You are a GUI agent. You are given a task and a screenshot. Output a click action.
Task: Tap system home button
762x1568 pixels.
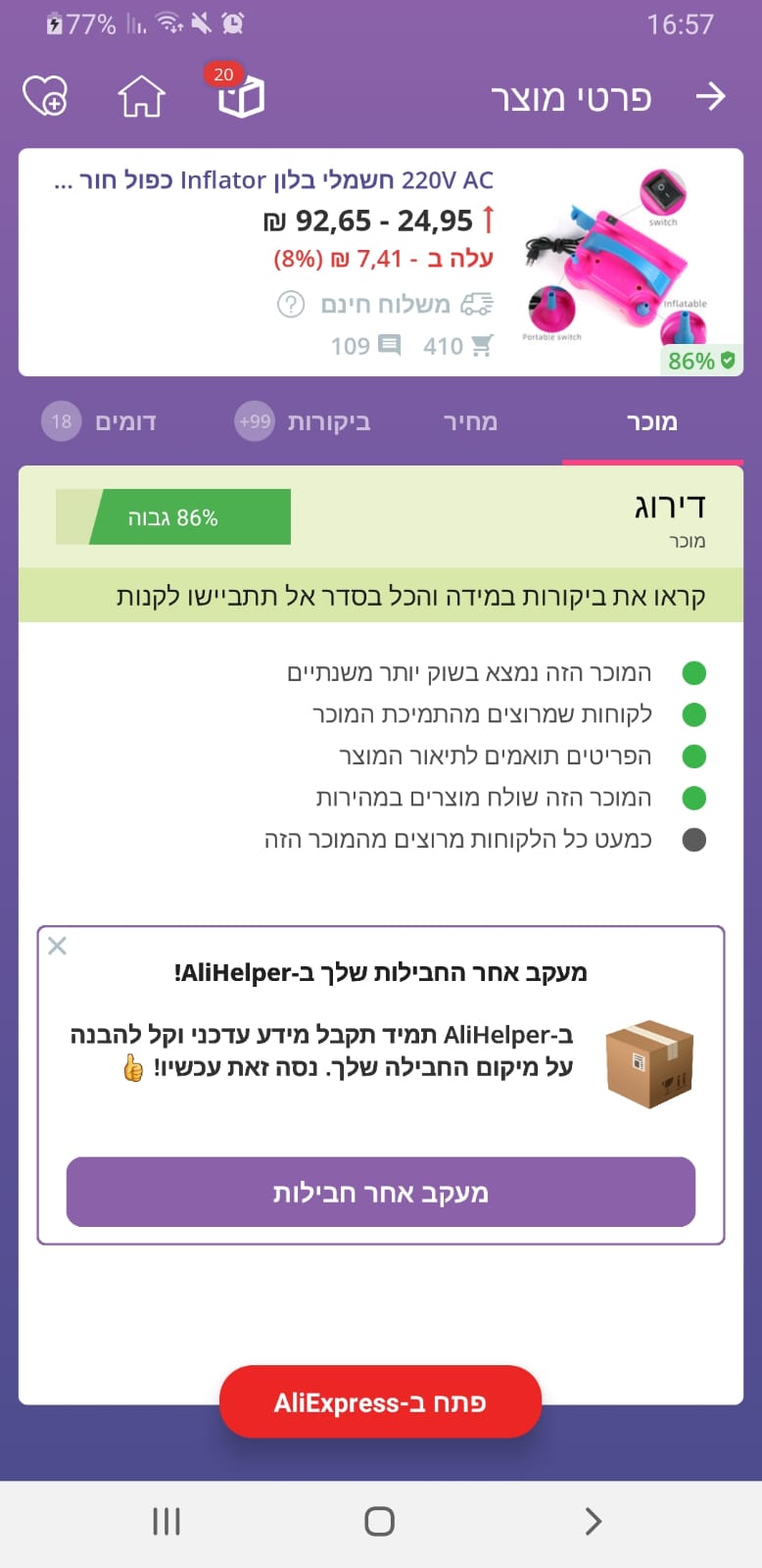pos(379,1521)
